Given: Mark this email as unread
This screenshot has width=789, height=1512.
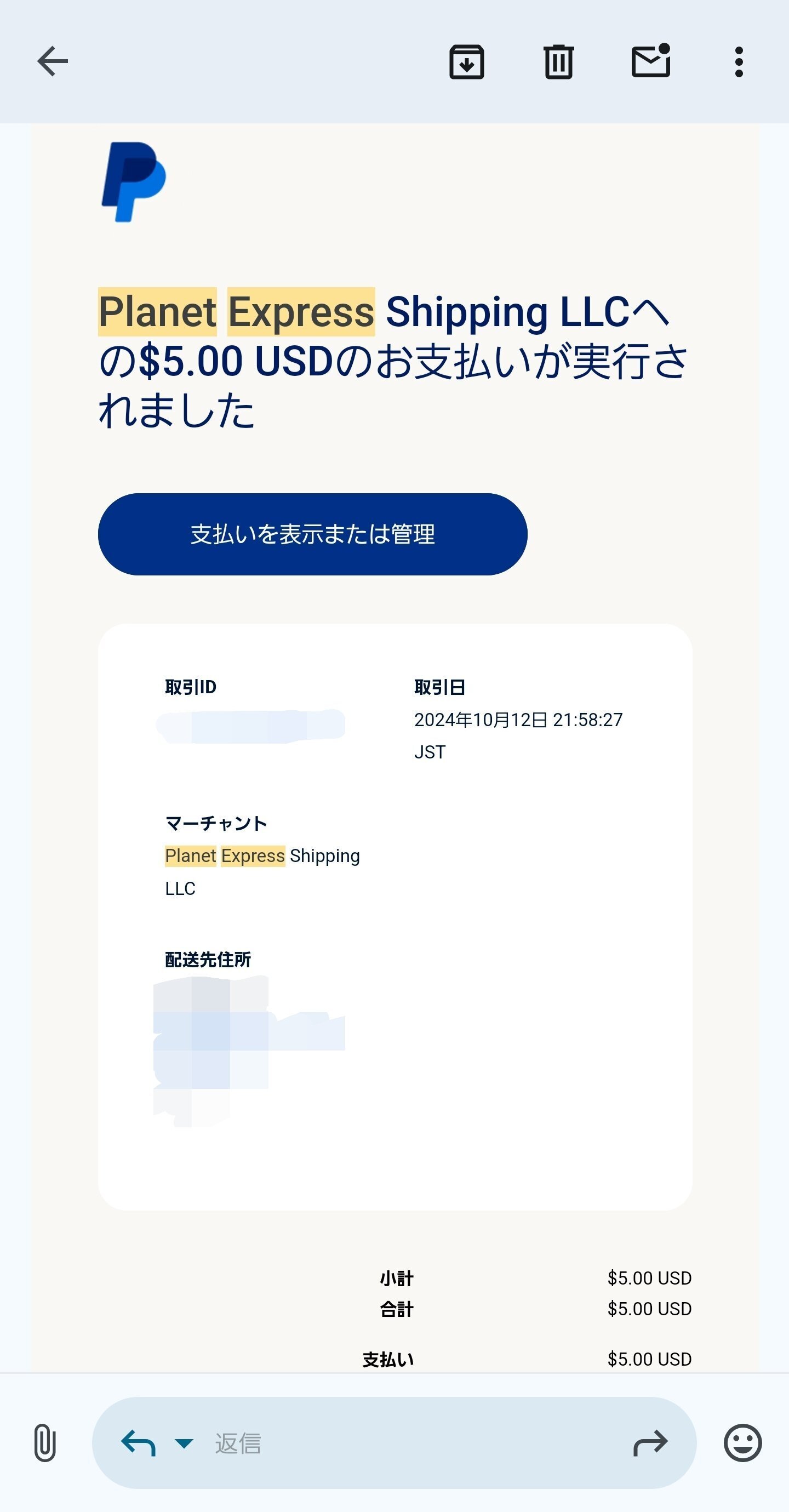Looking at the screenshot, I should tap(651, 60).
